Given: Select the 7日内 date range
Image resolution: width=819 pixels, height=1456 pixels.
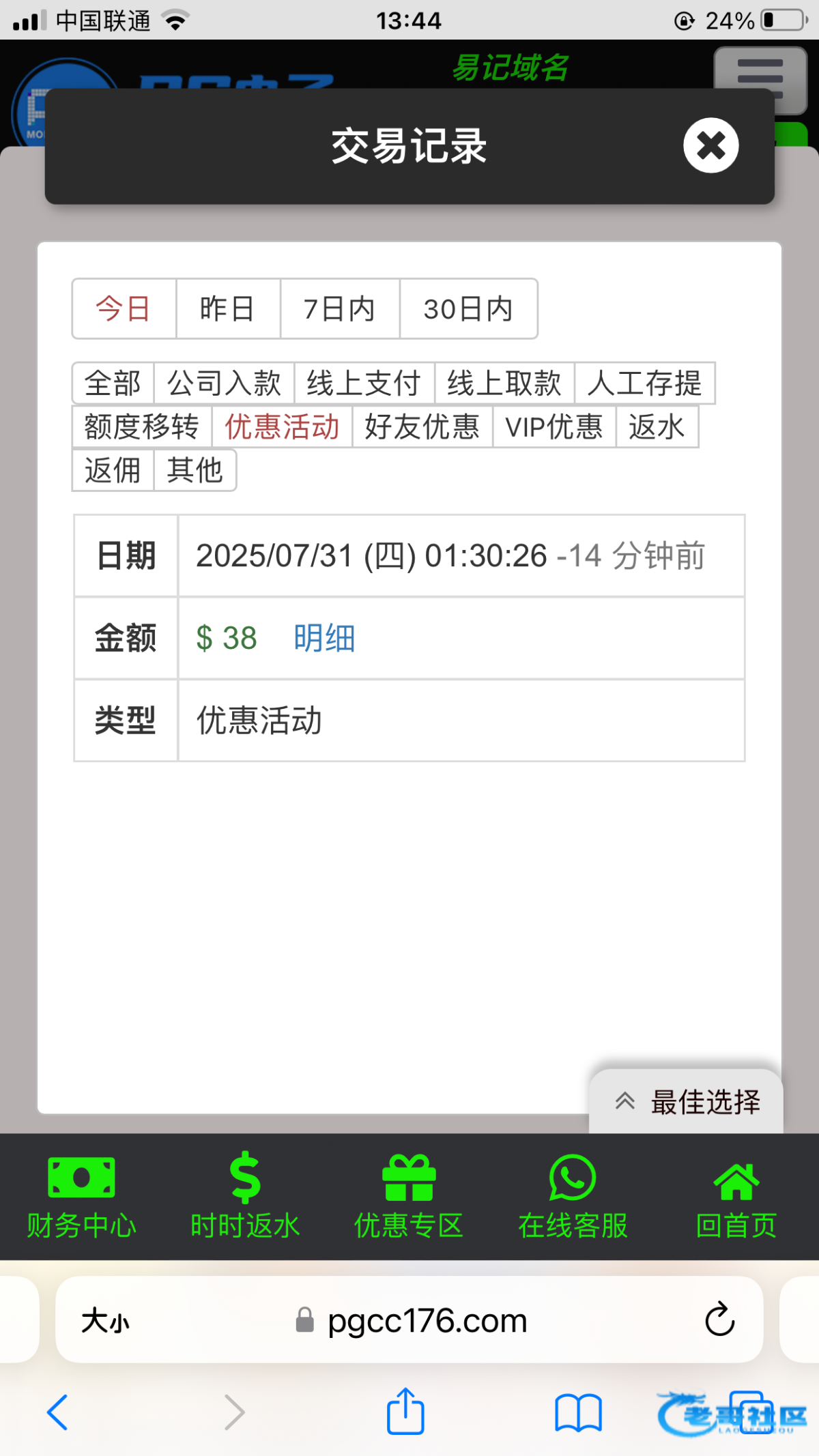Looking at the screenshot, I should point(339,308).
